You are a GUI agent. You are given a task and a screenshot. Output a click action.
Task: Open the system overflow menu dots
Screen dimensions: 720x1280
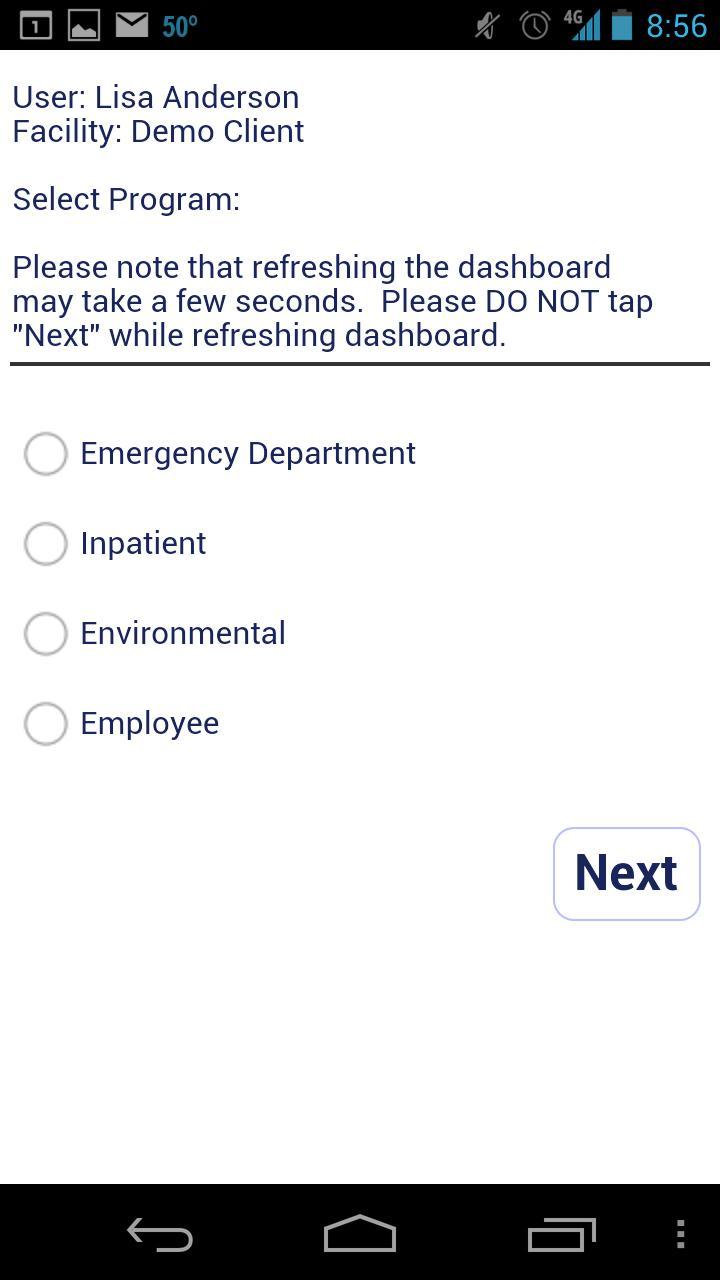(680, 1235)
